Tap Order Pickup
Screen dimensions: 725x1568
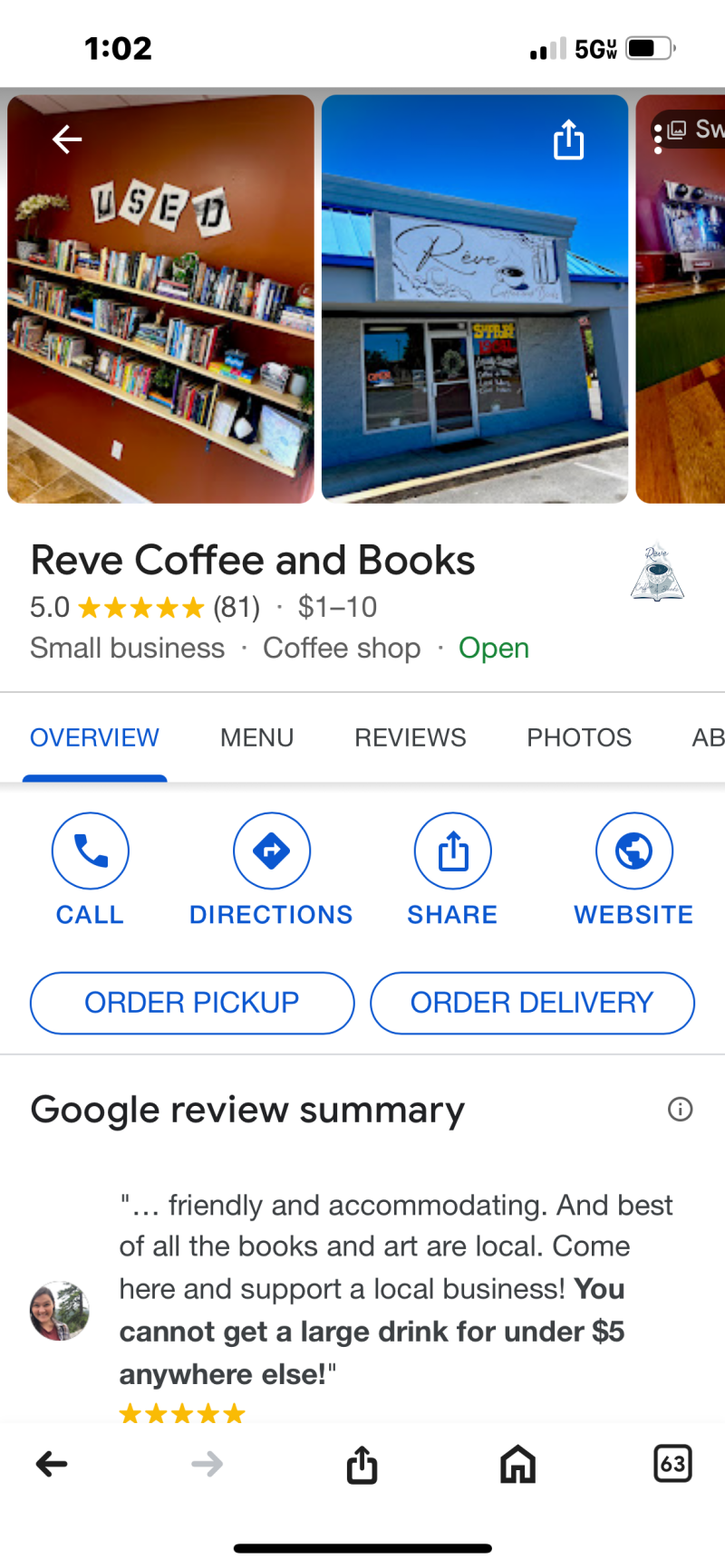coord(192,1003)
